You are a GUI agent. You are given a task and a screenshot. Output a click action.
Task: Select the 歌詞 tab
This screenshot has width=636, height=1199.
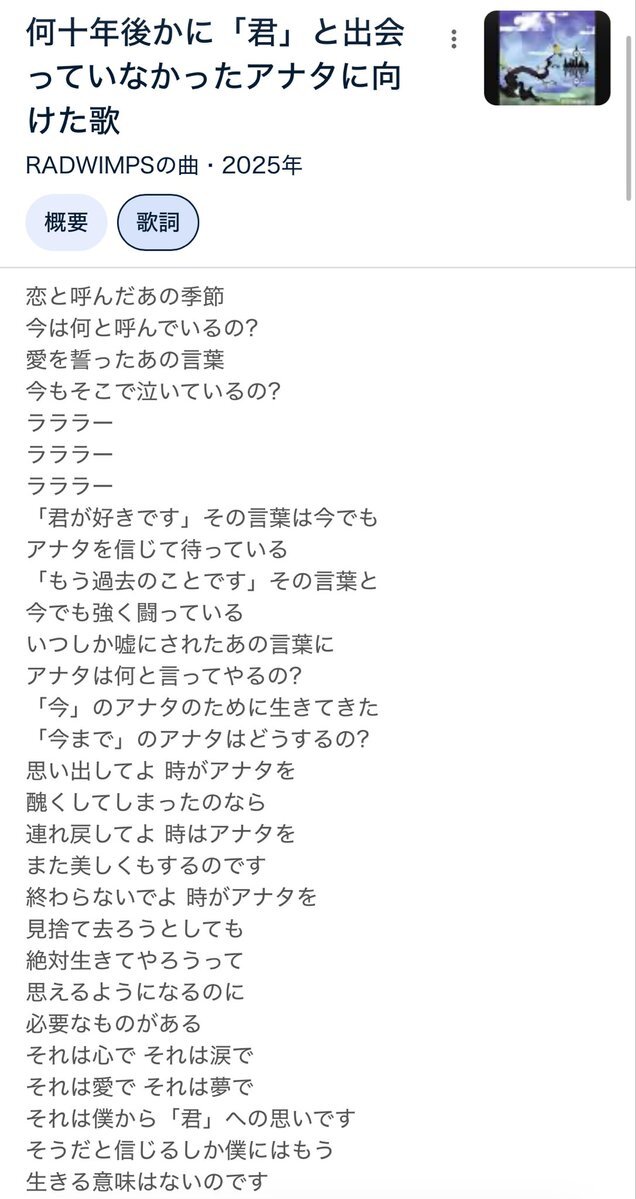click(x=158, y=222)
